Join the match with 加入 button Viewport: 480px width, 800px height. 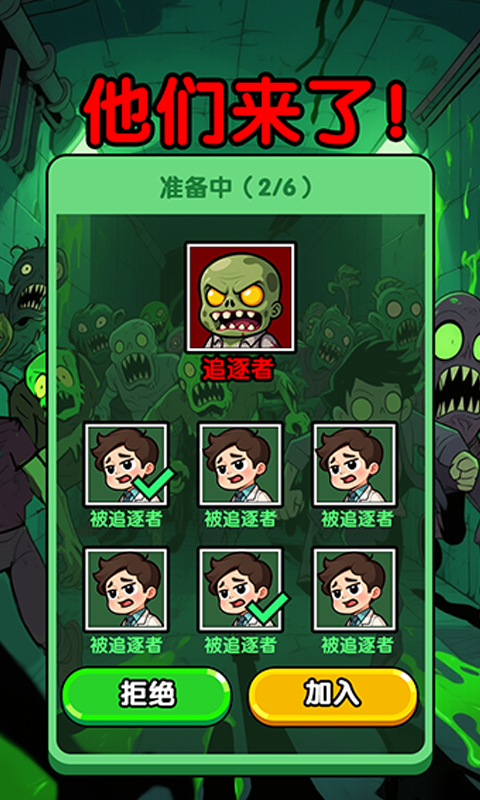[x=333, y=696]
